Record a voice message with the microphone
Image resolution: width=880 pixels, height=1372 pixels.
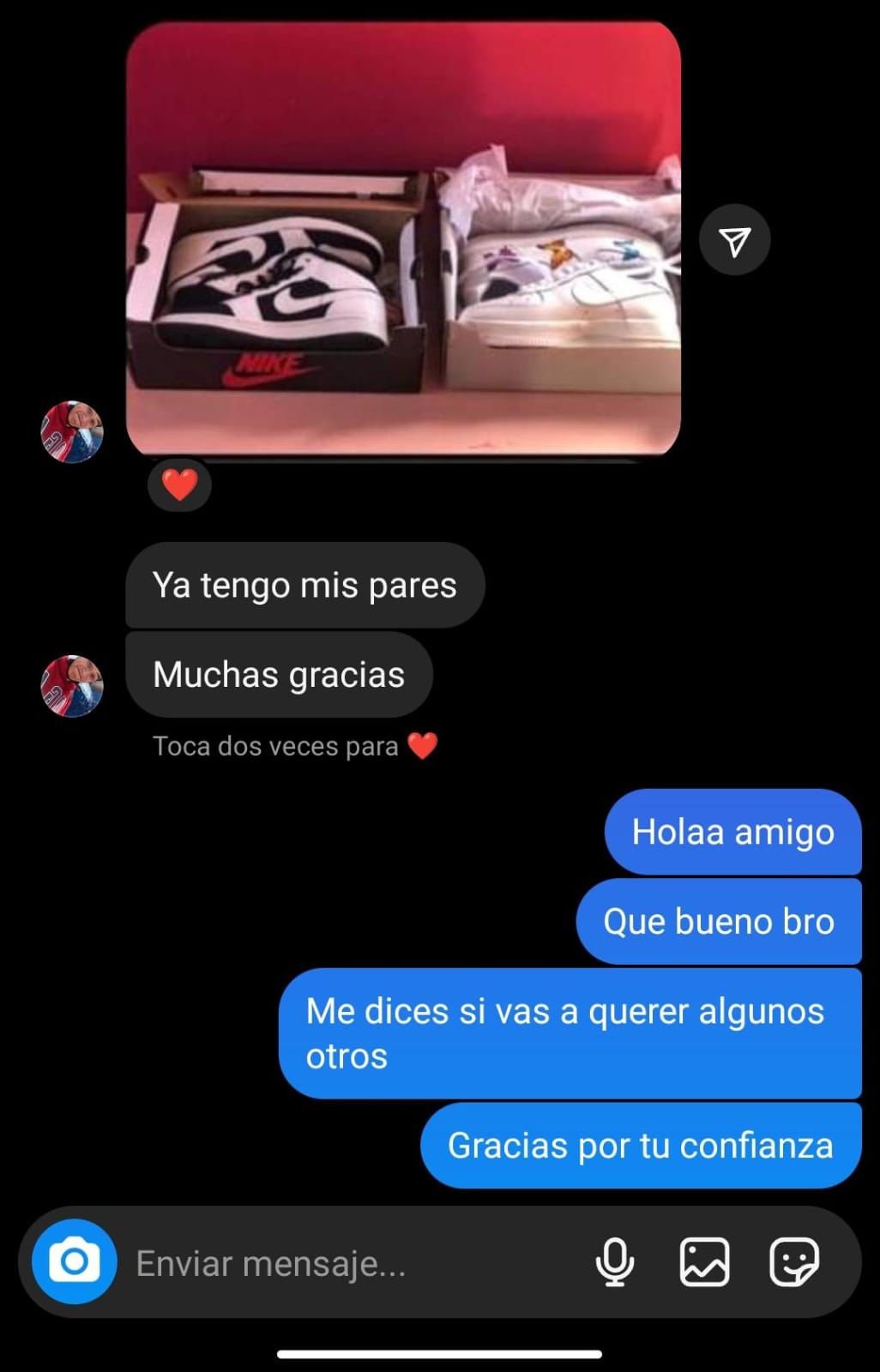point(614,1262)
